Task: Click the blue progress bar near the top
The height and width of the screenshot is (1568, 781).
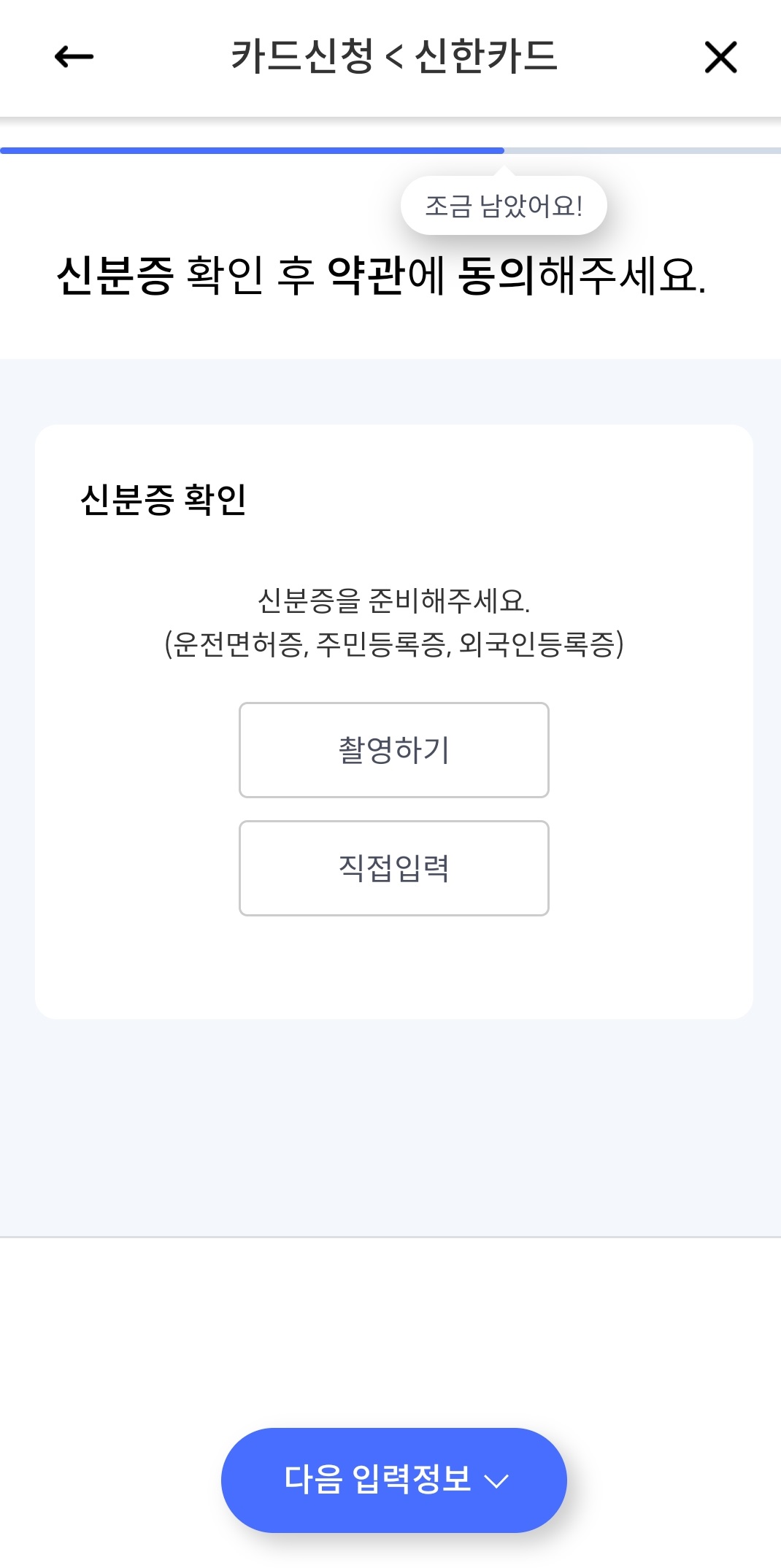Action: (252, 150)
